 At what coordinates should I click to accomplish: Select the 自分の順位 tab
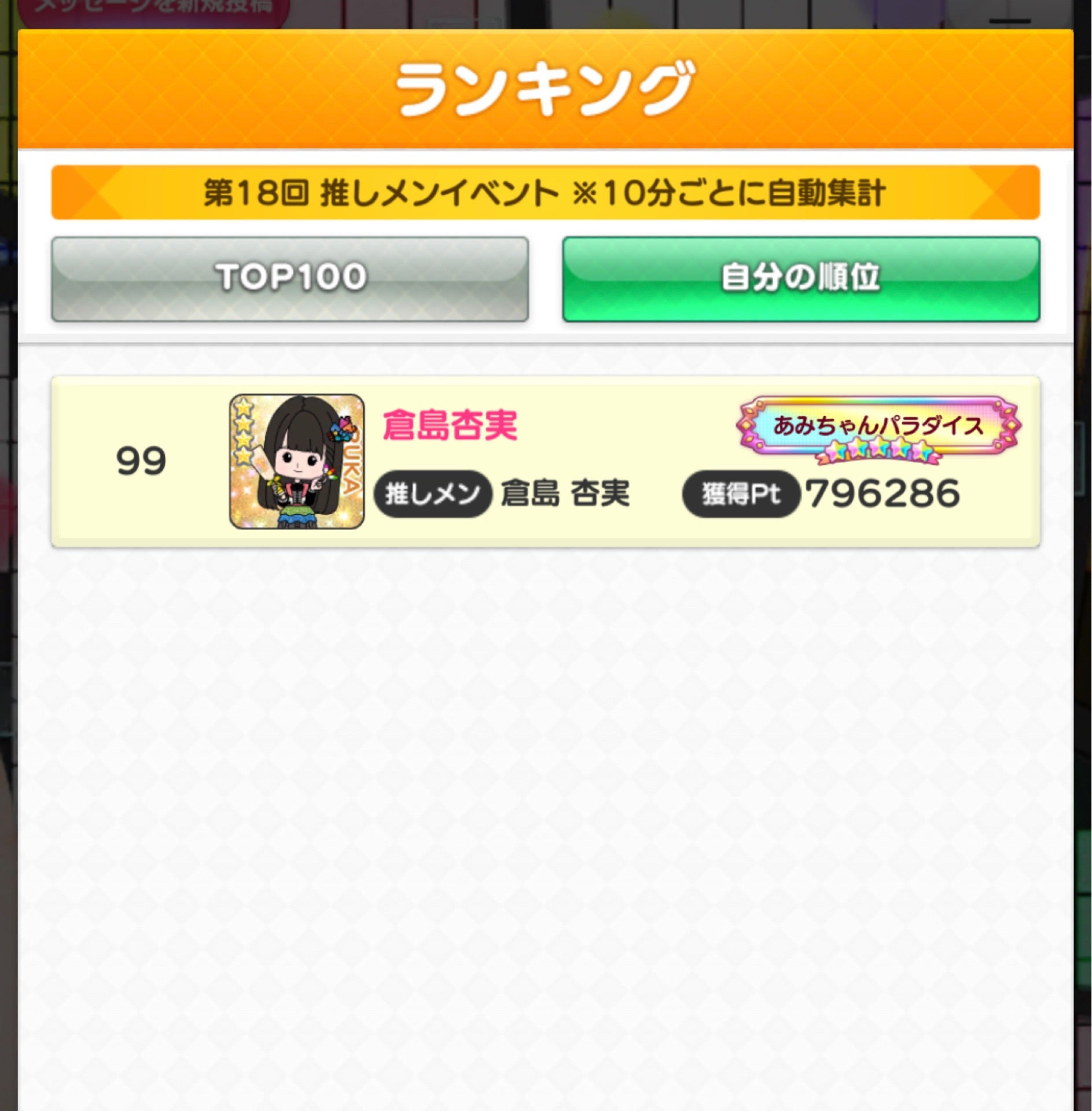click(x=800, y=278)
